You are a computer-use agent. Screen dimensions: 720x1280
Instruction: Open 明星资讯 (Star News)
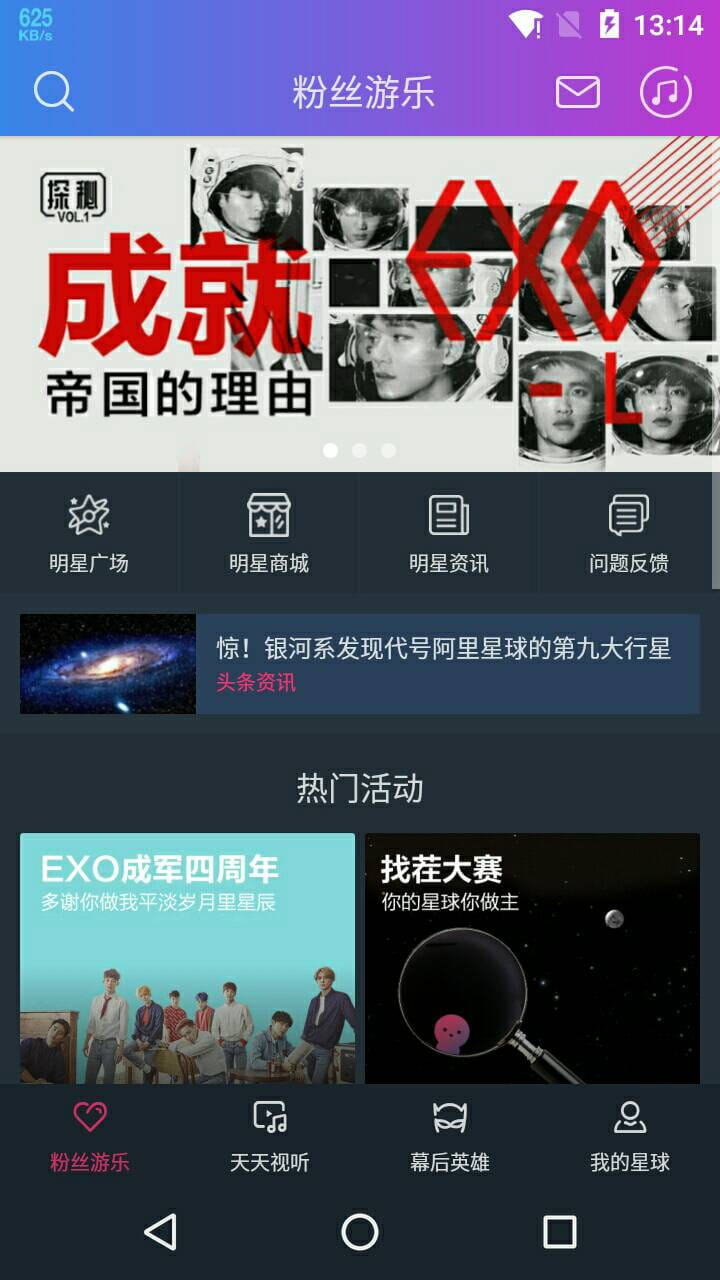(x=450, y=532)
